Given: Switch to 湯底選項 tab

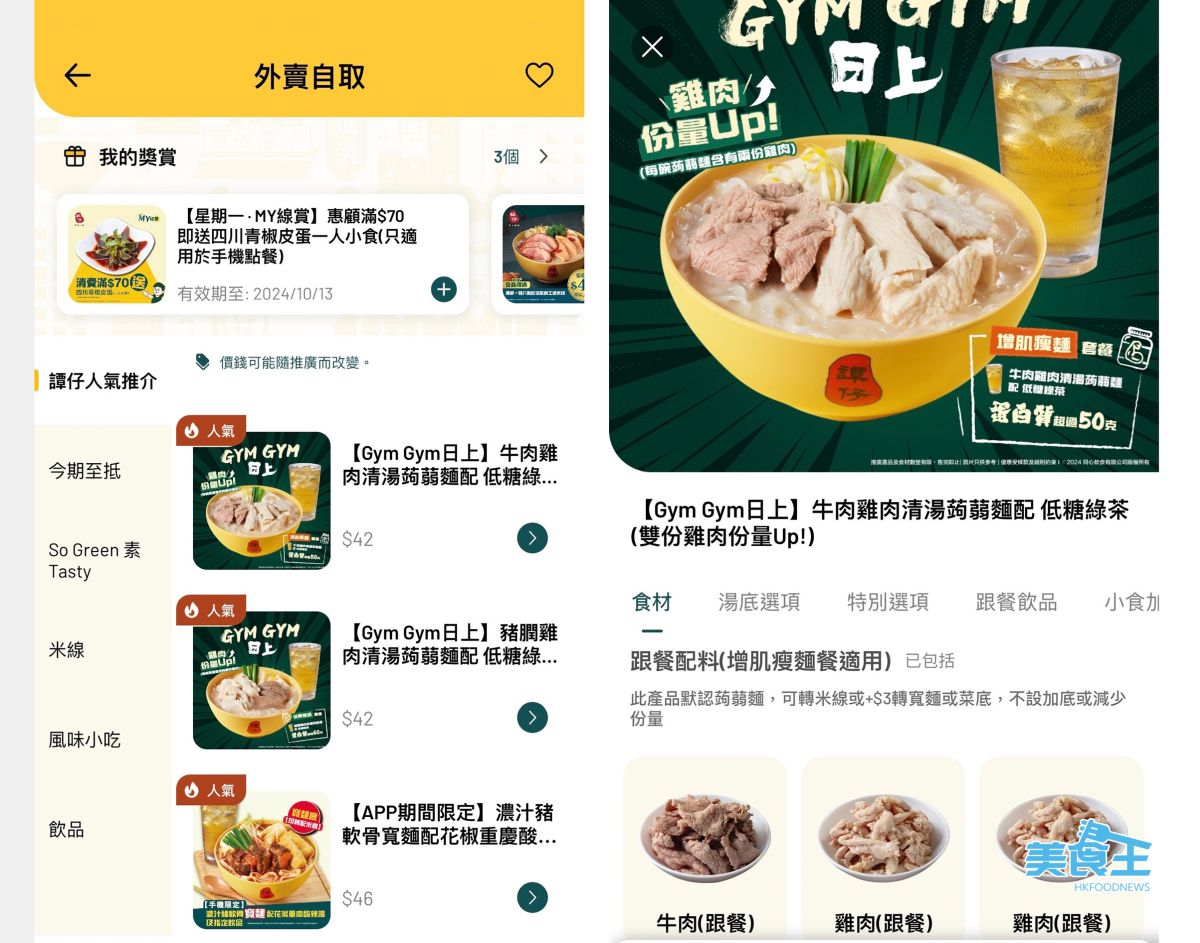Looking at the screenshot, I should [759, 602].
